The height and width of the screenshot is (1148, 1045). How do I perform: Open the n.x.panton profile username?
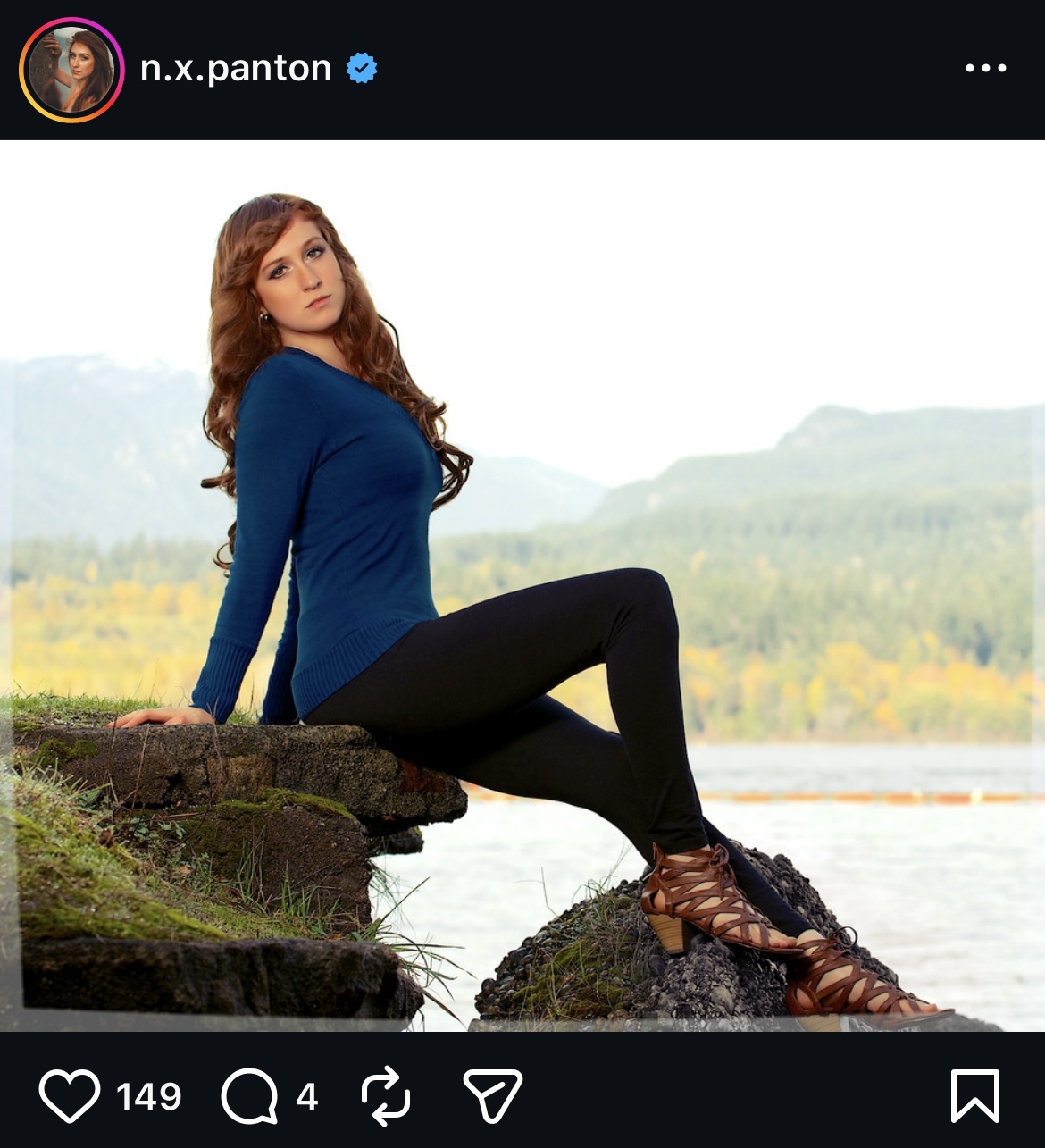236,69
